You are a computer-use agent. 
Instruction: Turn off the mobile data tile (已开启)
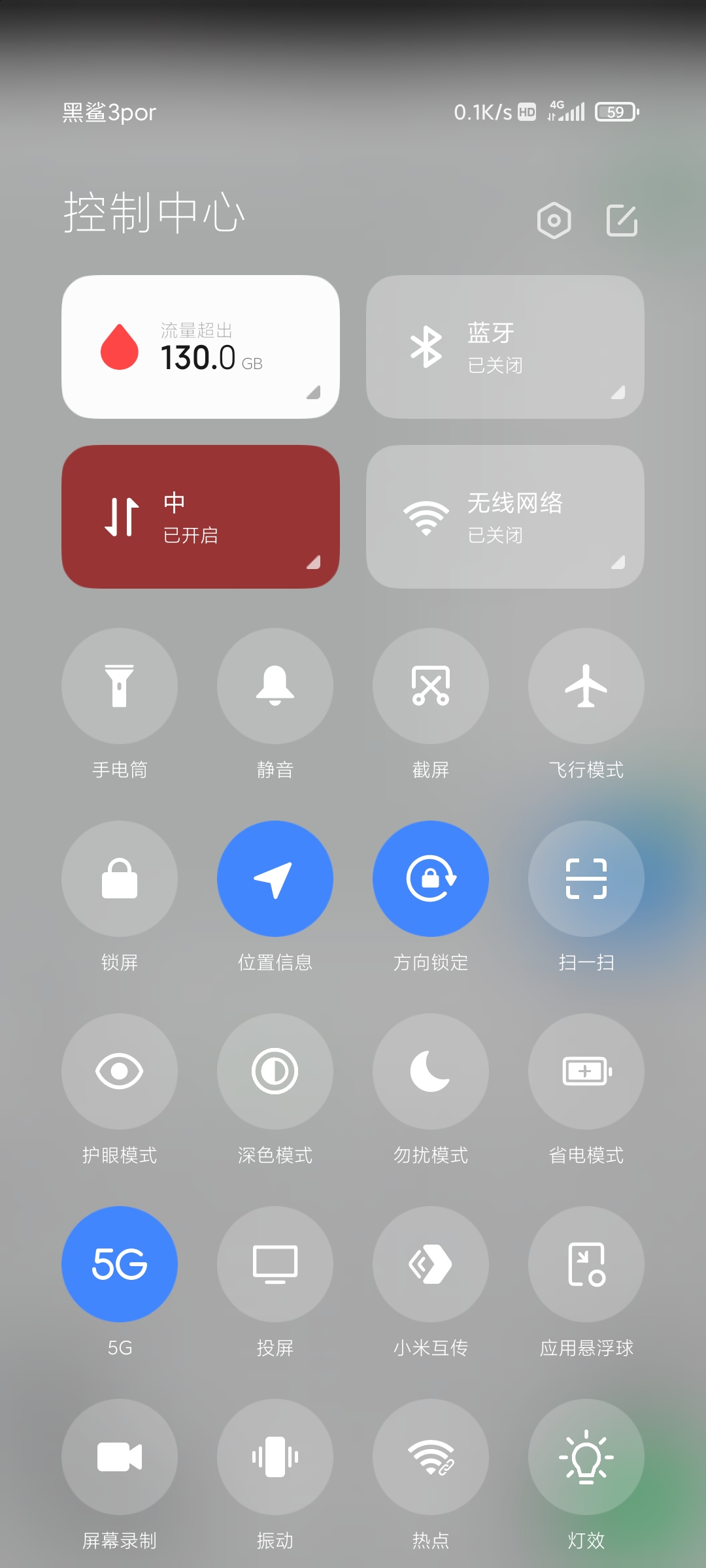coord(201,517)
